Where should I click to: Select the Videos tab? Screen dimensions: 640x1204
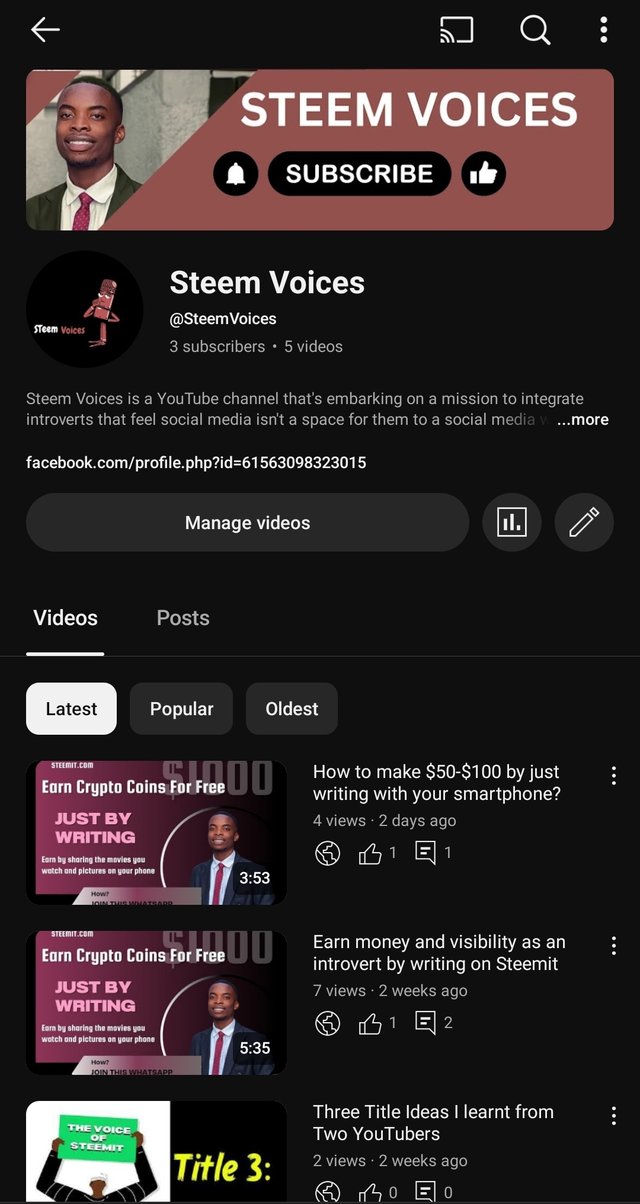pos(66,618)
